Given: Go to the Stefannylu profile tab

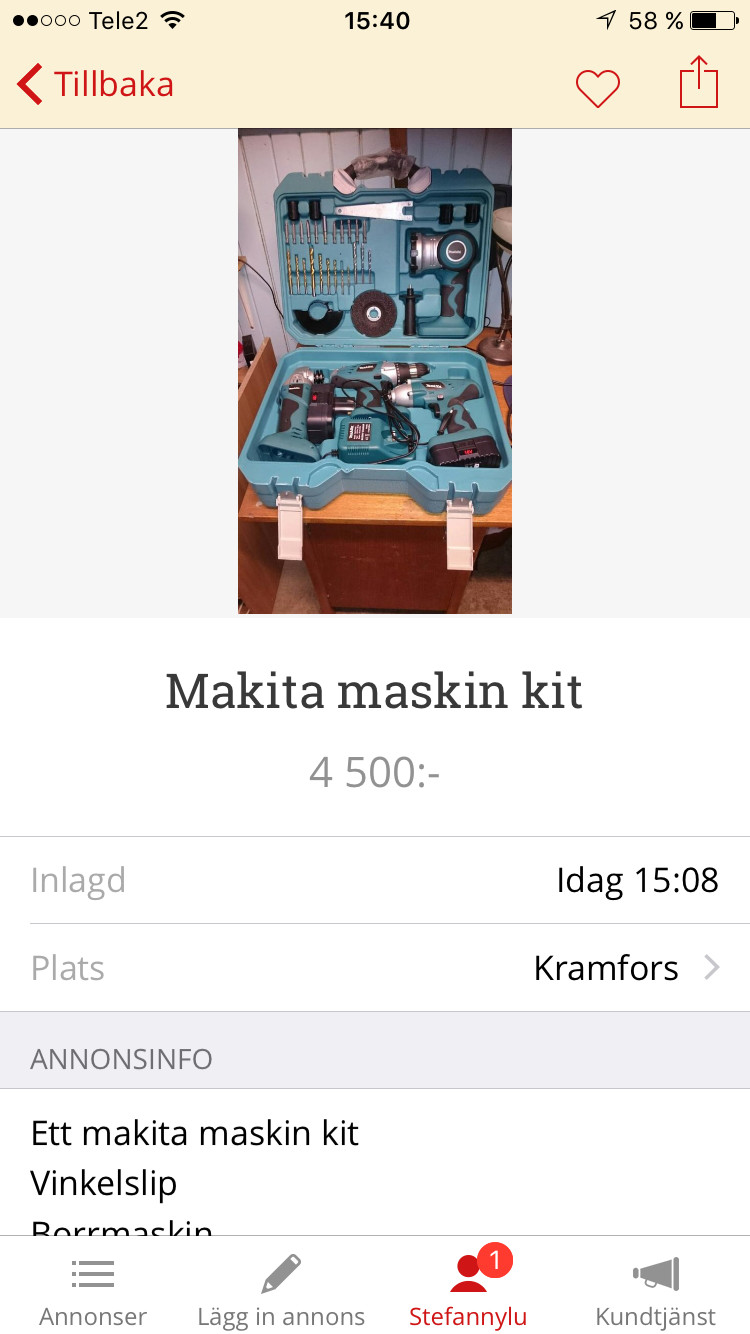Looking at the screenshot, I should tap(468, 1290).
